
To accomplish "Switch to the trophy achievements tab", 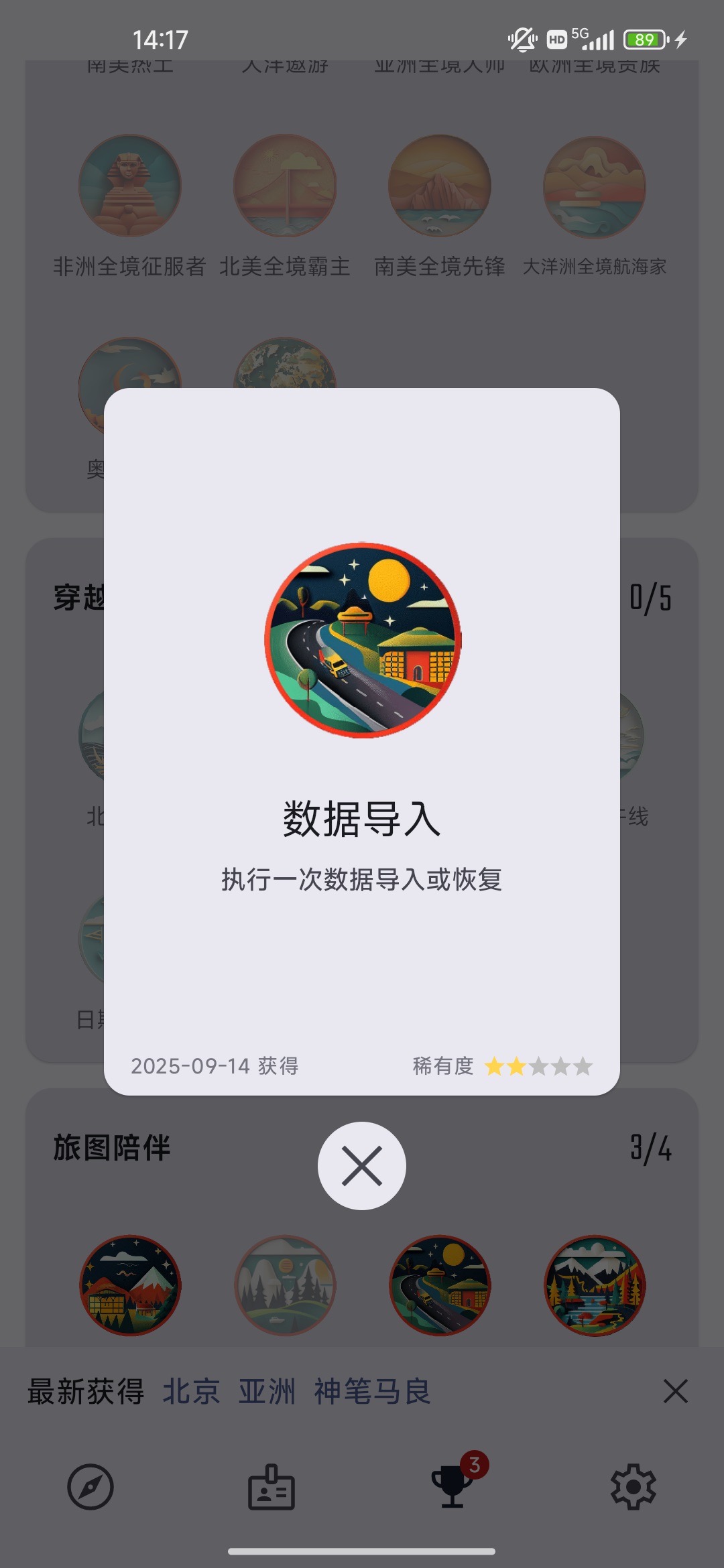I will point(452,1487).
